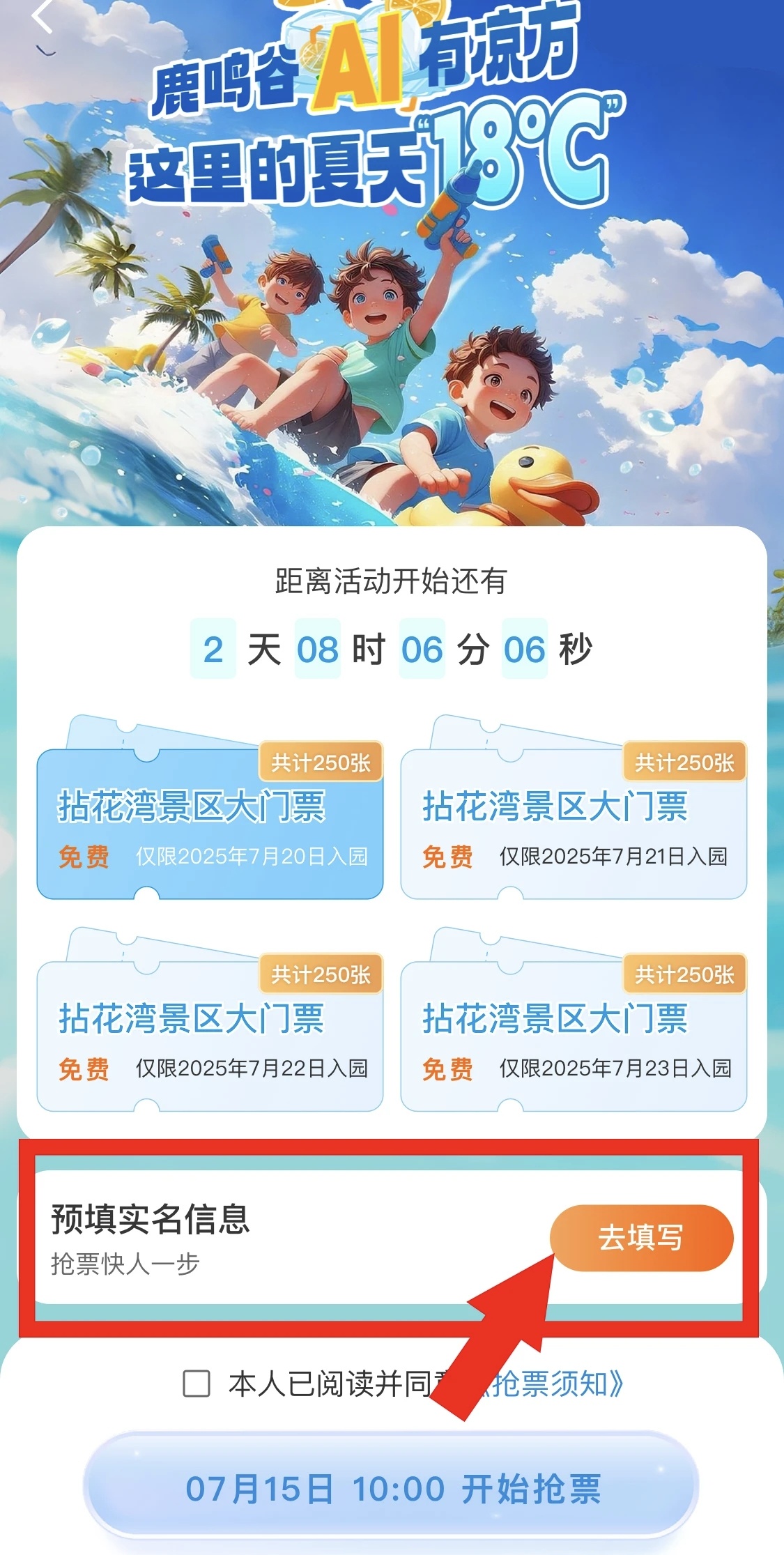The height and width of the screenshot is (1555, 784).
Task: Choose the July 22 entry ticket
Action: (x=210, y=1036)
